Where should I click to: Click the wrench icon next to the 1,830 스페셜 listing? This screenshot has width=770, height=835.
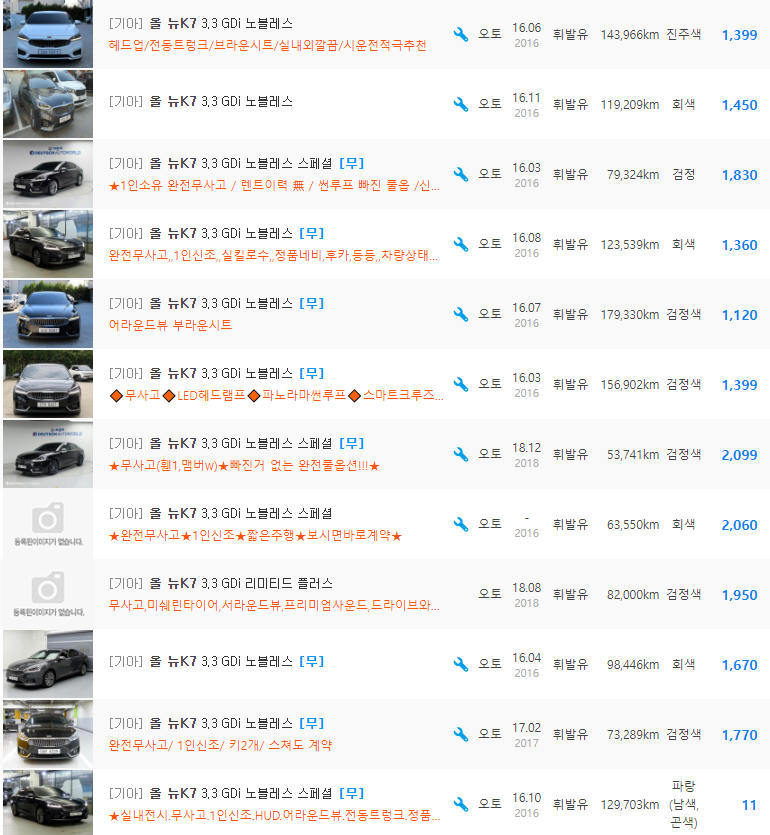click(x=460, y=173)
